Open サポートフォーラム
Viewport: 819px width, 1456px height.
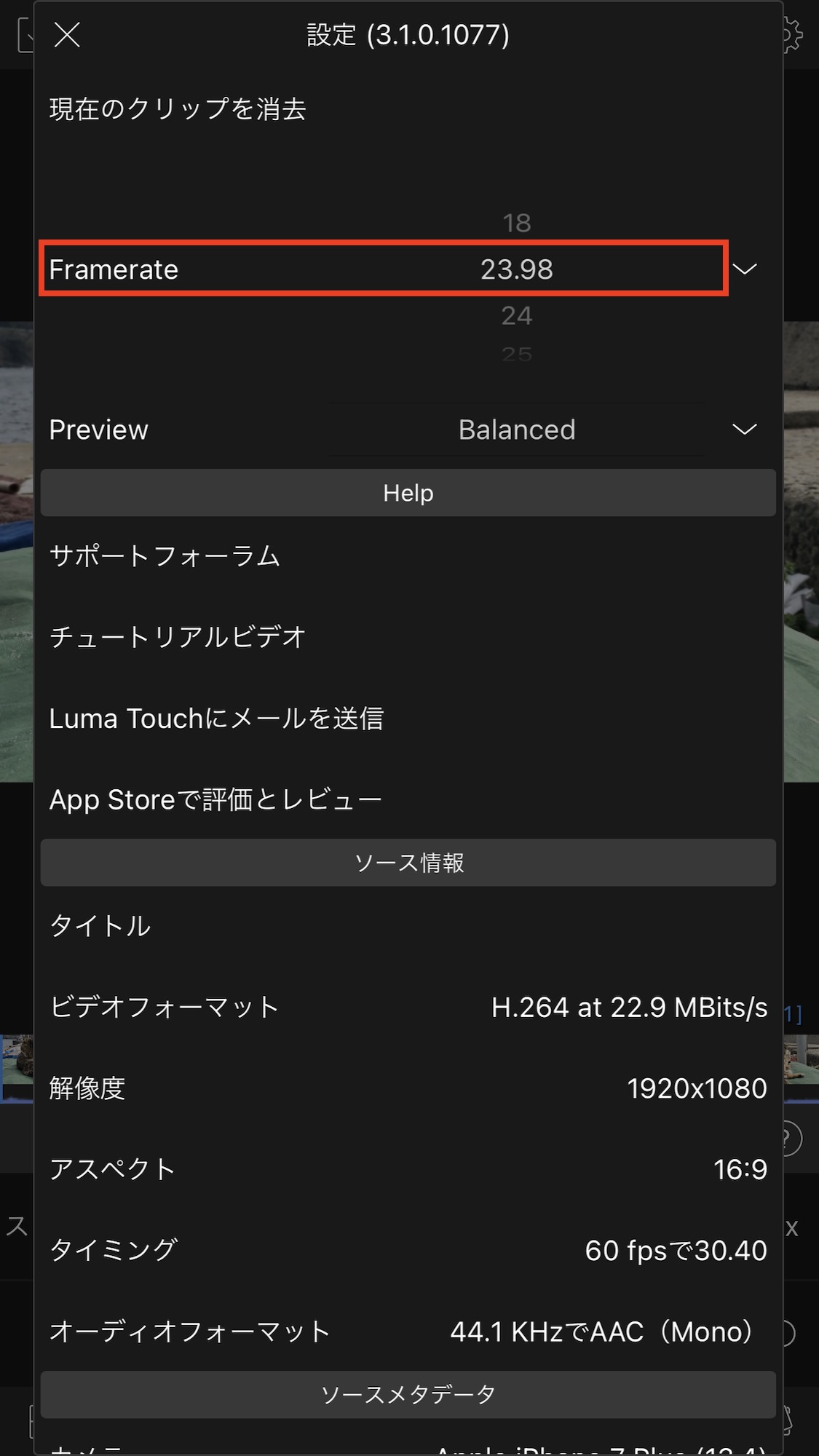coord(165,556)
